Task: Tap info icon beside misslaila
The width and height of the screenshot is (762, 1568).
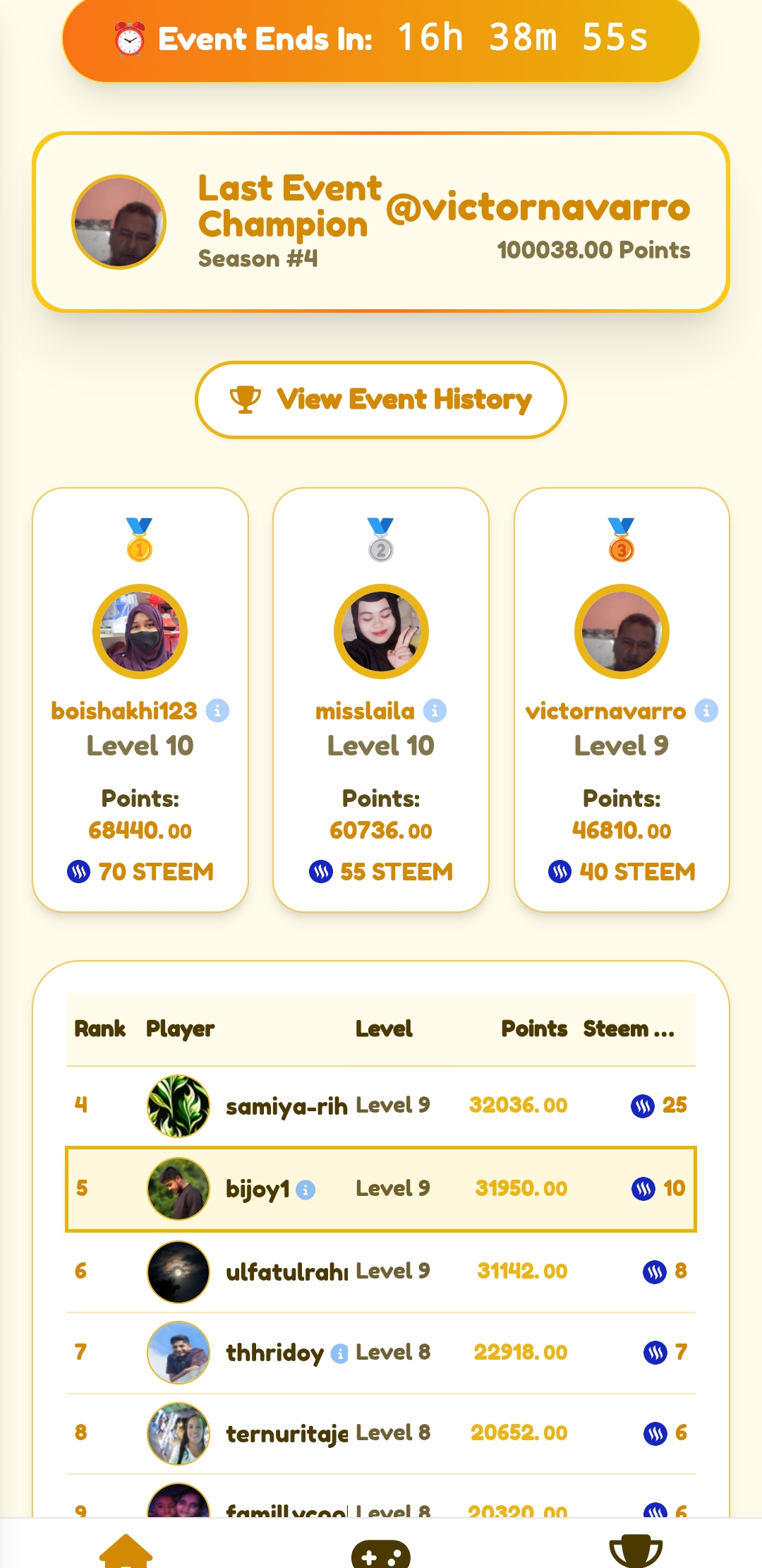Action: [435, 711]
